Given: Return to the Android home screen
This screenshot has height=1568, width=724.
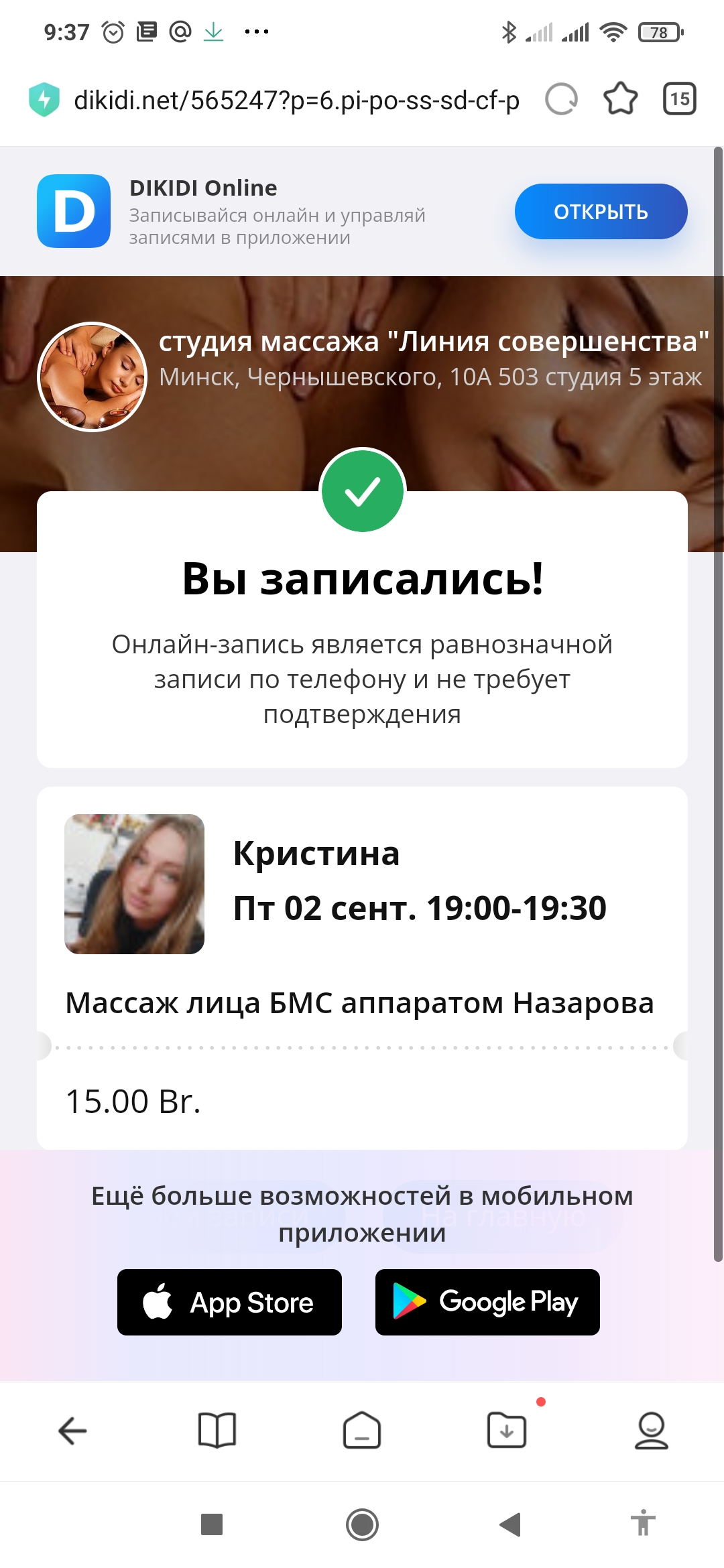Looking at the screenshot, I should [x=362, y=1524].
